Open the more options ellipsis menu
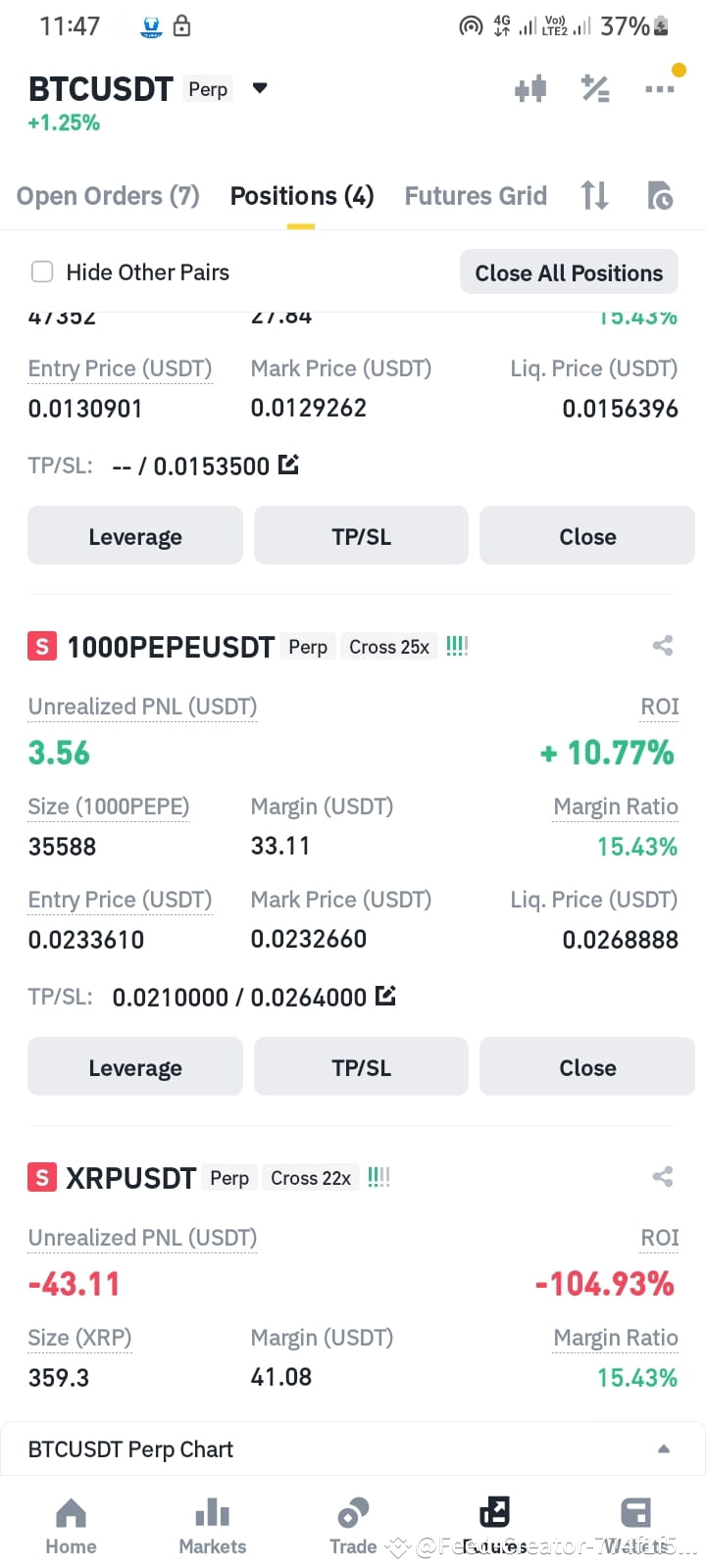 click(x=661, y=88)
